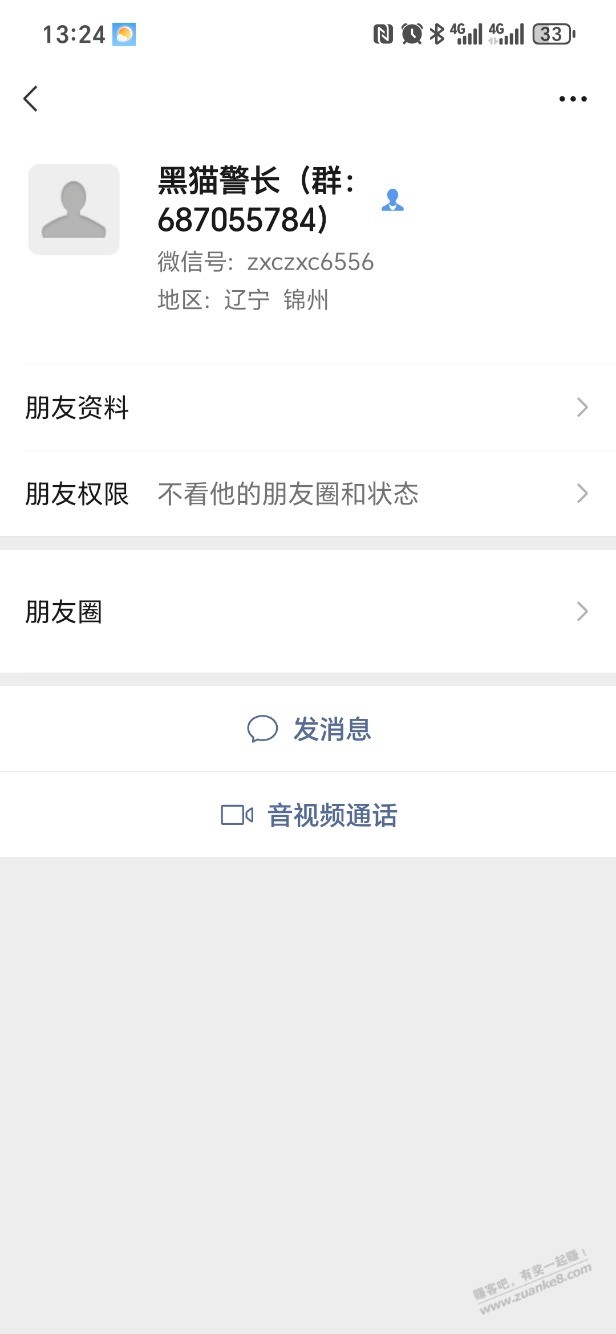Open the three-dot overflow menu

(572, 99)
